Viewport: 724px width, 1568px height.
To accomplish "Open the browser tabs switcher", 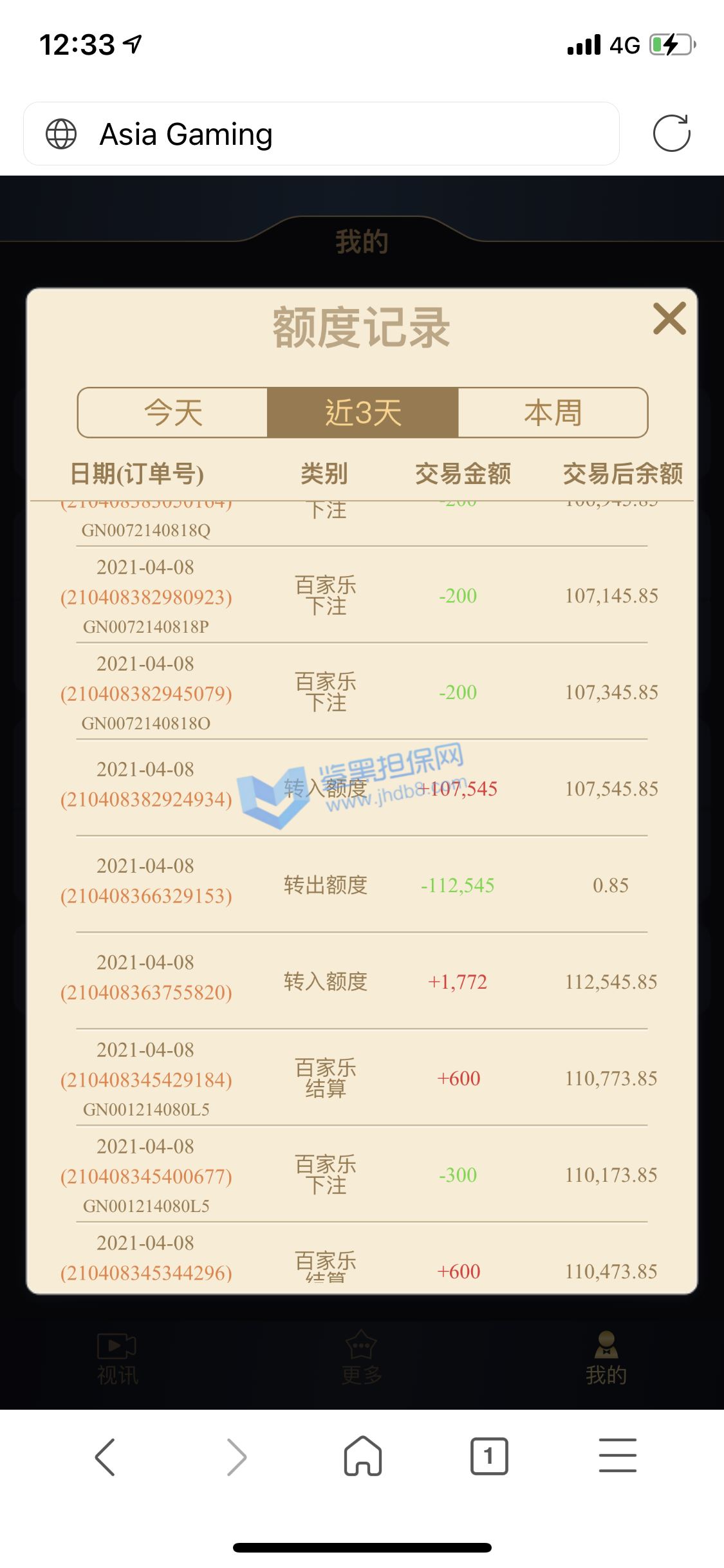I will coord(489,1456).
